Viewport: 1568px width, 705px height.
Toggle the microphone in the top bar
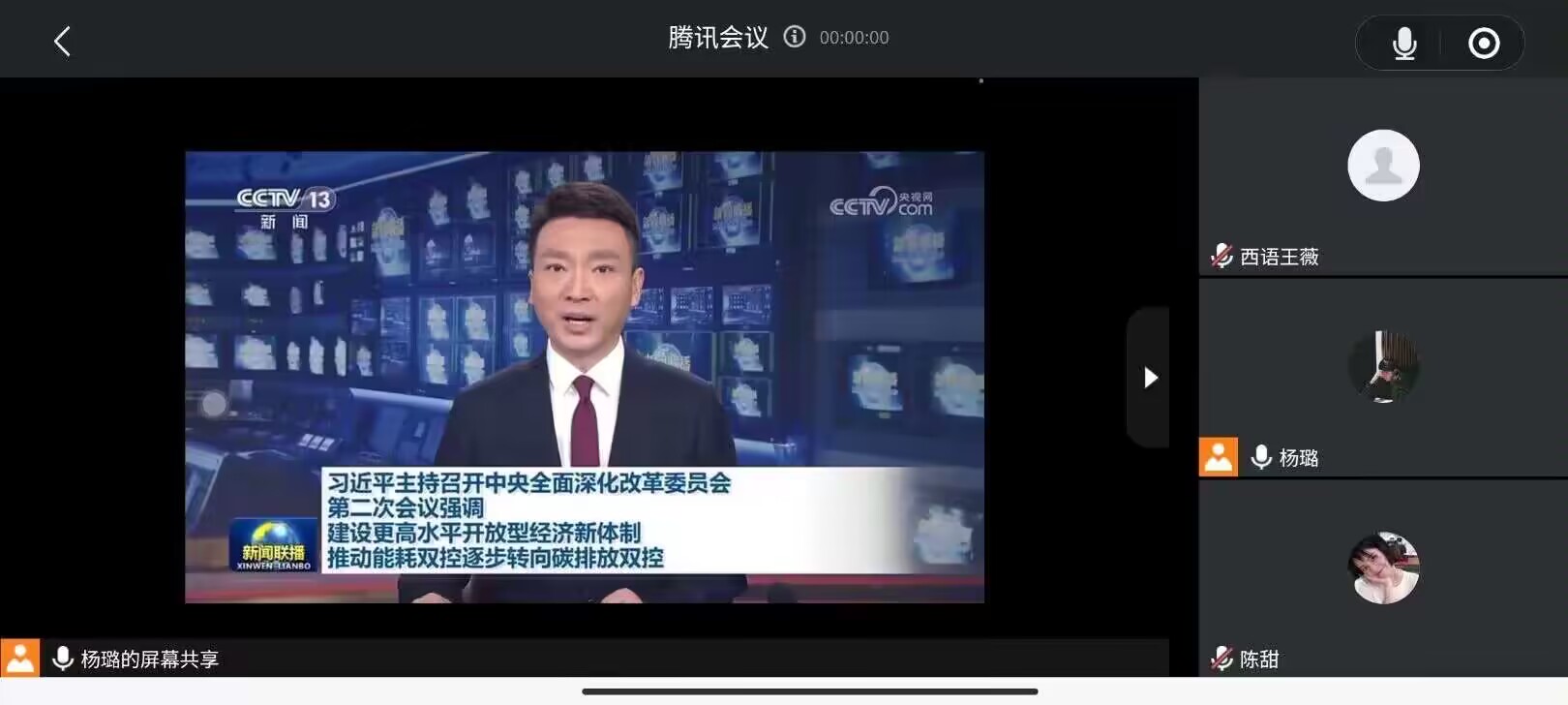click(x=1404, y=44)
